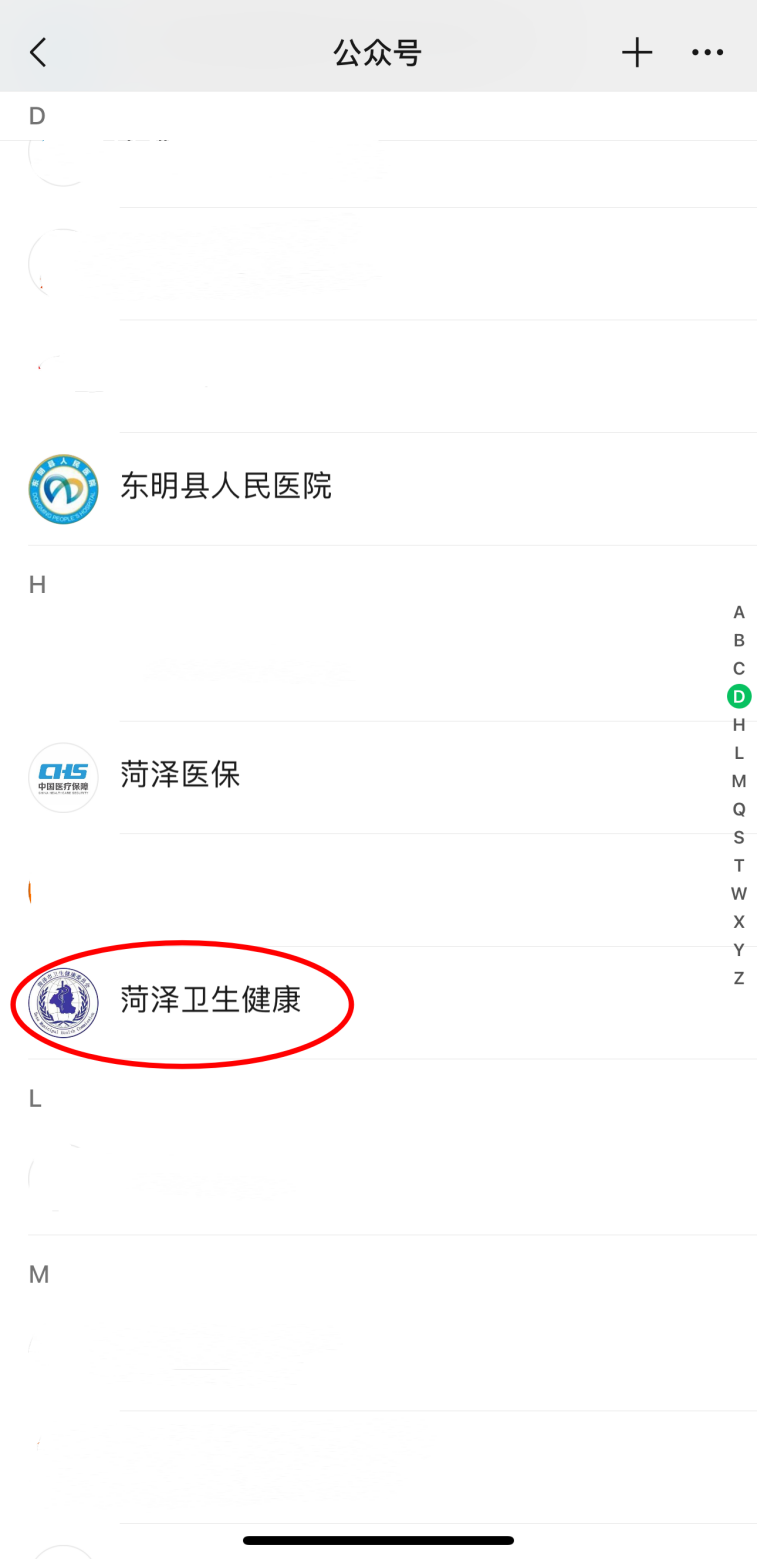Jump to letter H in the index

[x=739, y=725]
